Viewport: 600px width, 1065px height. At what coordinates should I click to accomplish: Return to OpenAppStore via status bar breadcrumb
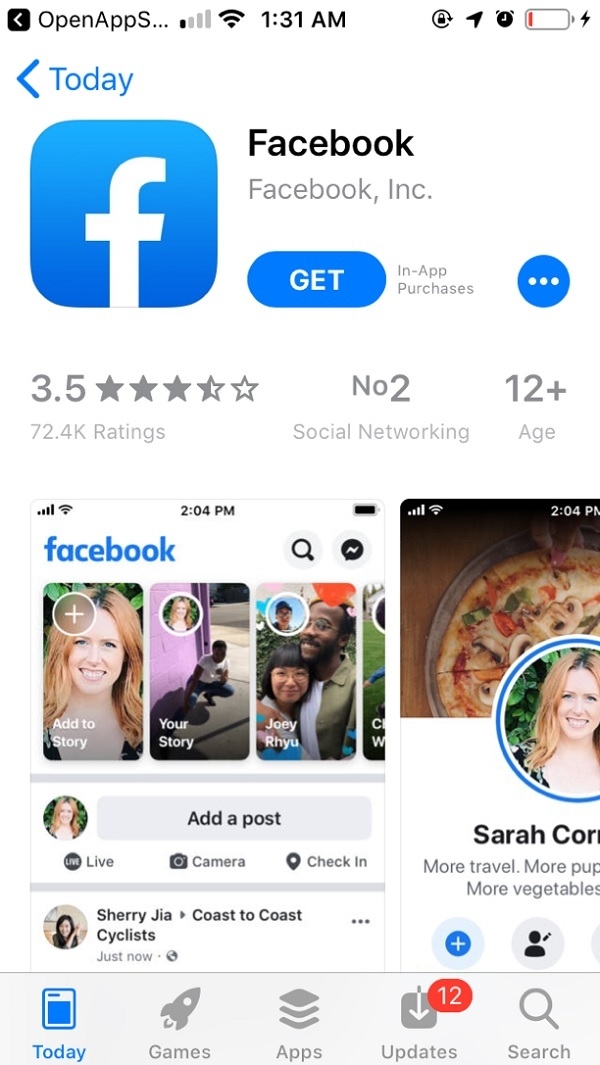pyautogui.click(x=88, y=19)
